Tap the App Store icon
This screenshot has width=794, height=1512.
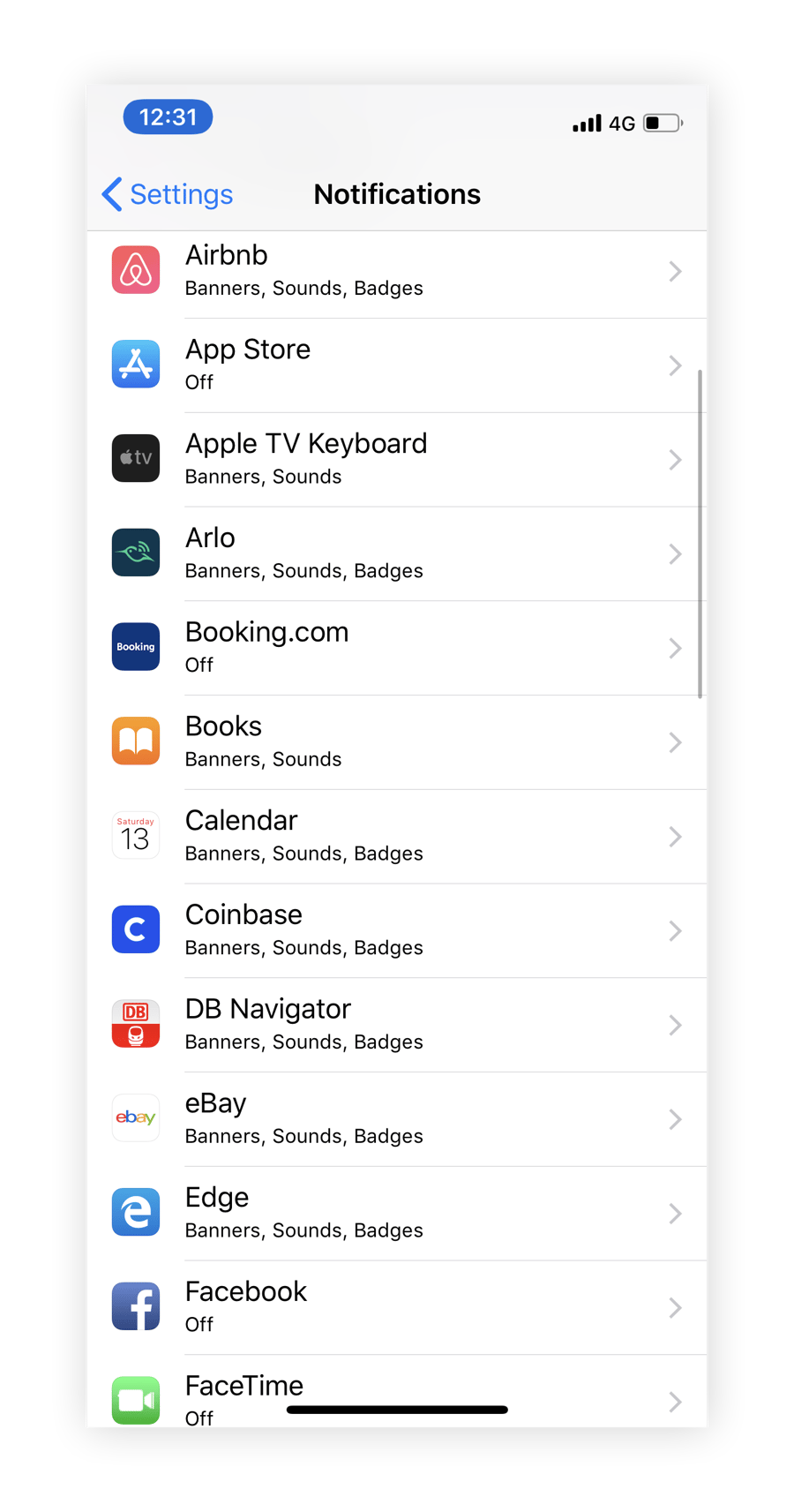pyautogui.click(x=136, y=364)
